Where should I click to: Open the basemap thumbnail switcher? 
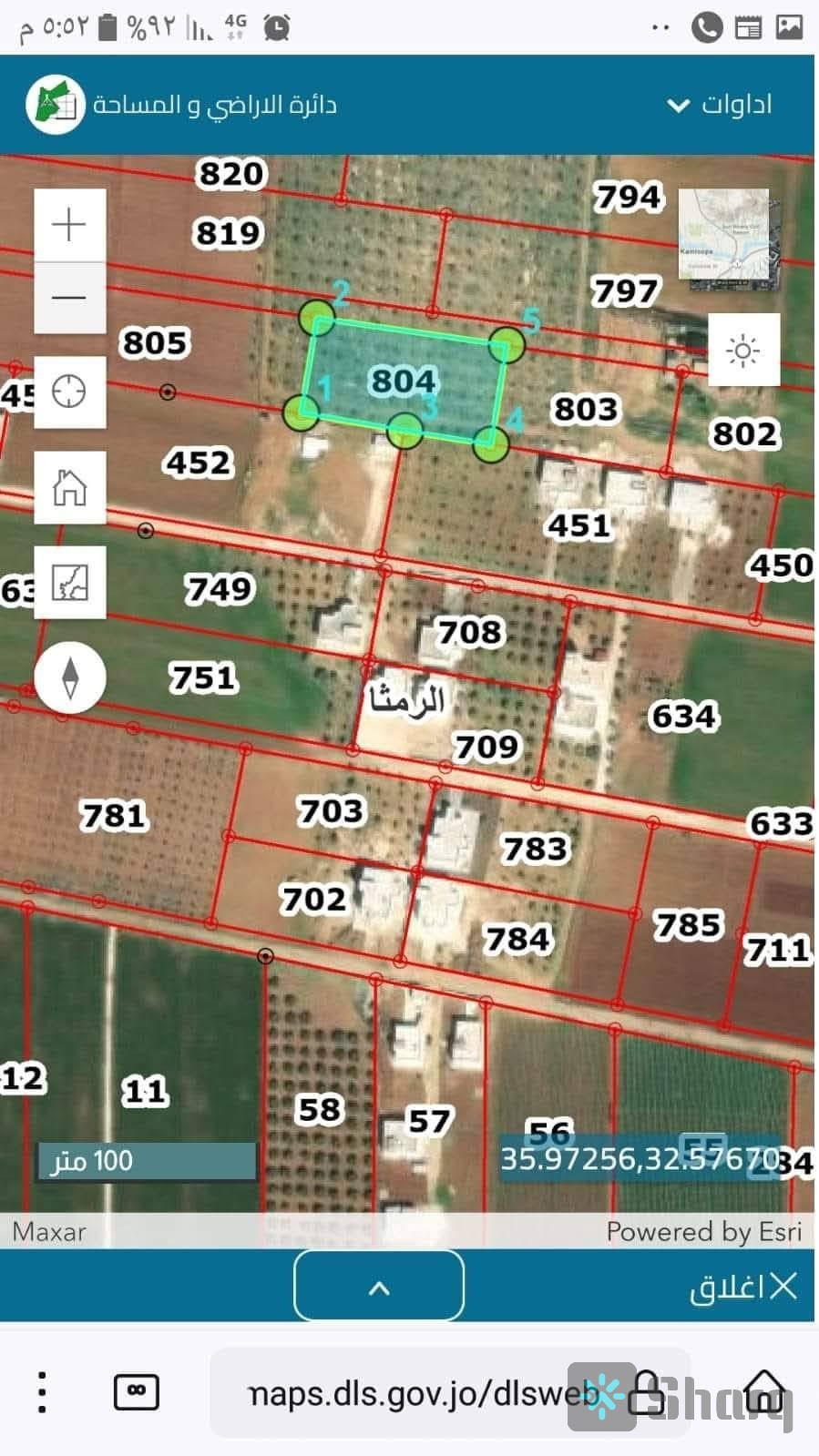pos(729,239)
